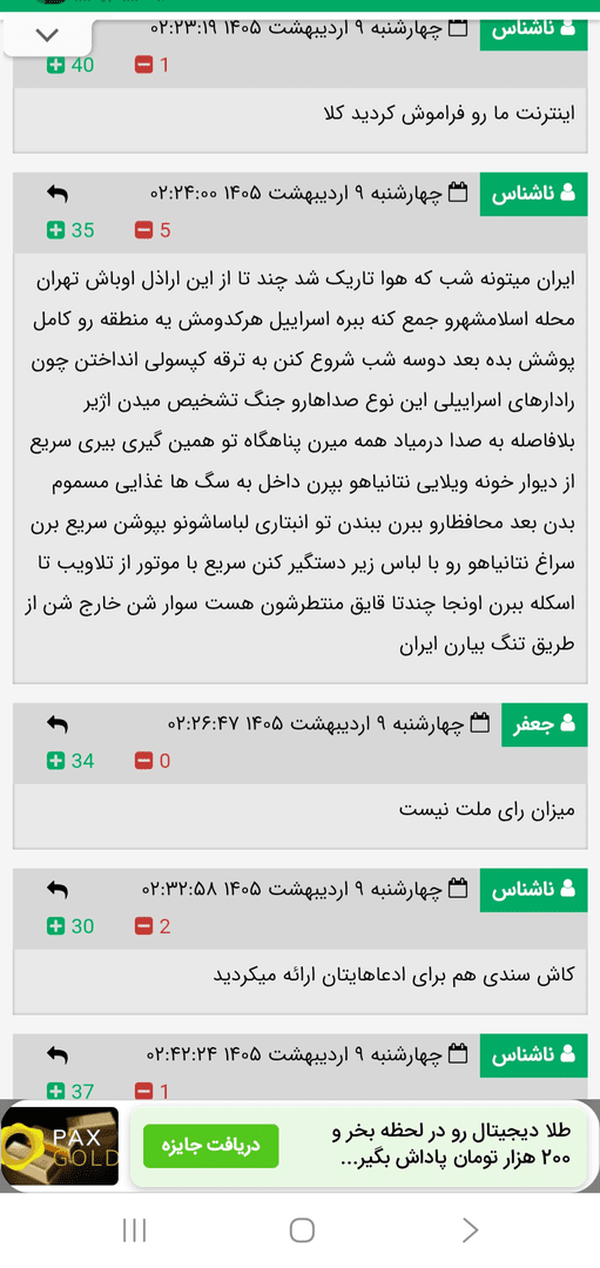Tap the دریافت جایزه ad button
600x1268 pixels.
click(210, 1146)
